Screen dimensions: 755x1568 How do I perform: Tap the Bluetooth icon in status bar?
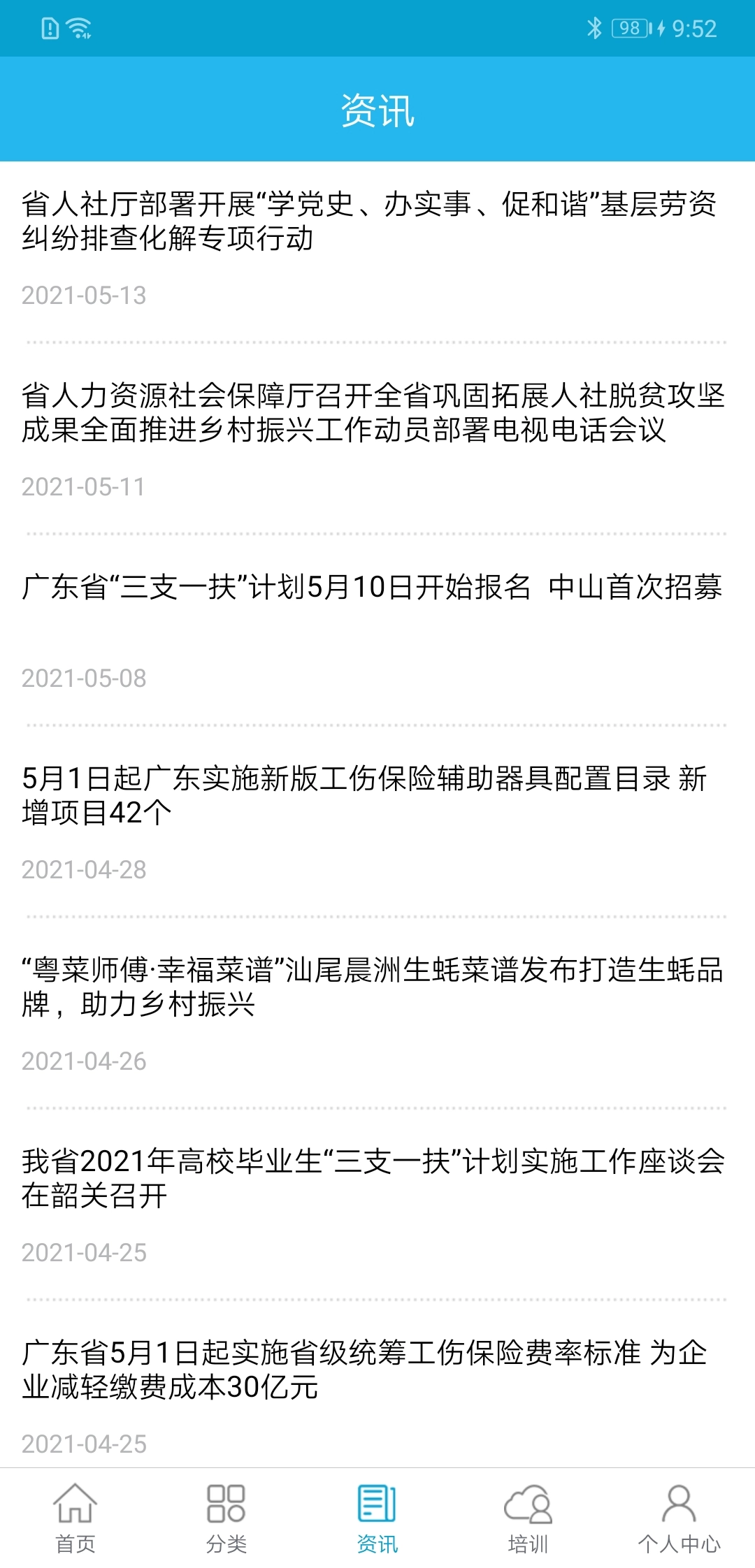click(x=595, y=27)
